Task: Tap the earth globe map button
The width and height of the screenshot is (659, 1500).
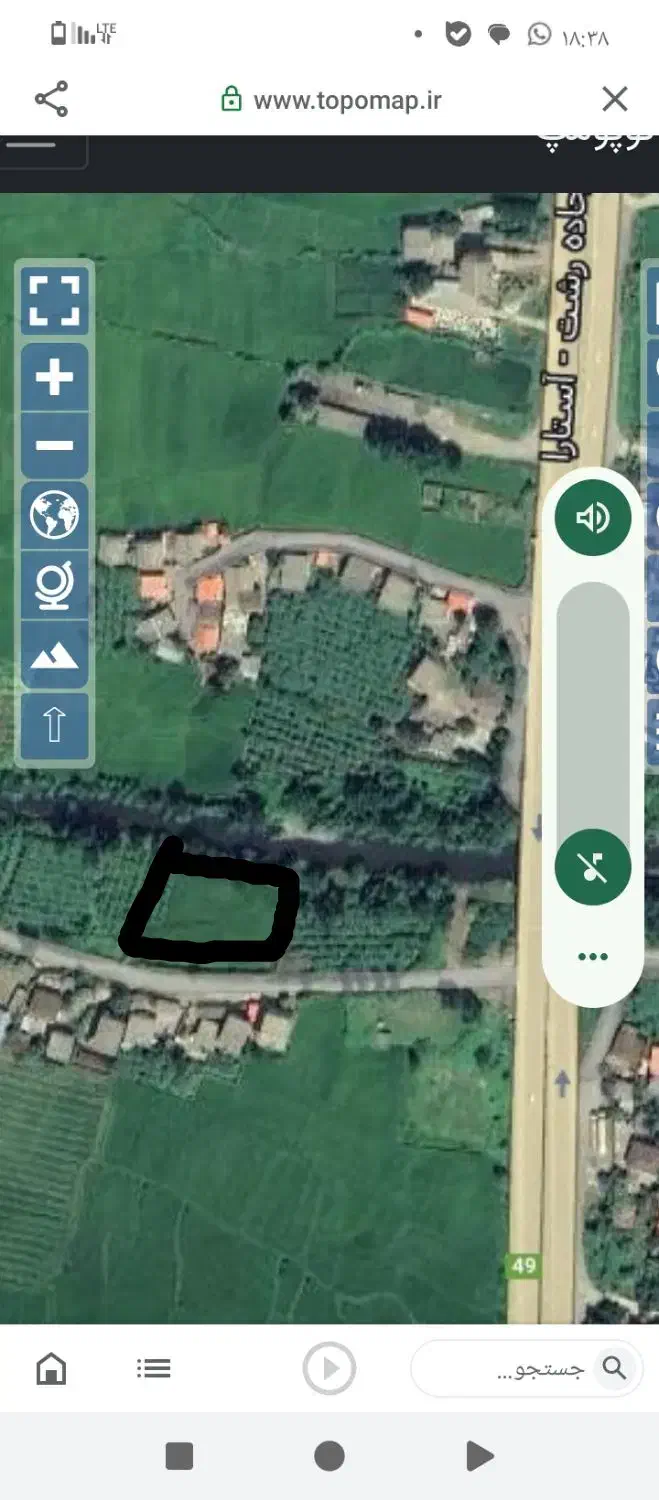Action: [x=55, y=516]
